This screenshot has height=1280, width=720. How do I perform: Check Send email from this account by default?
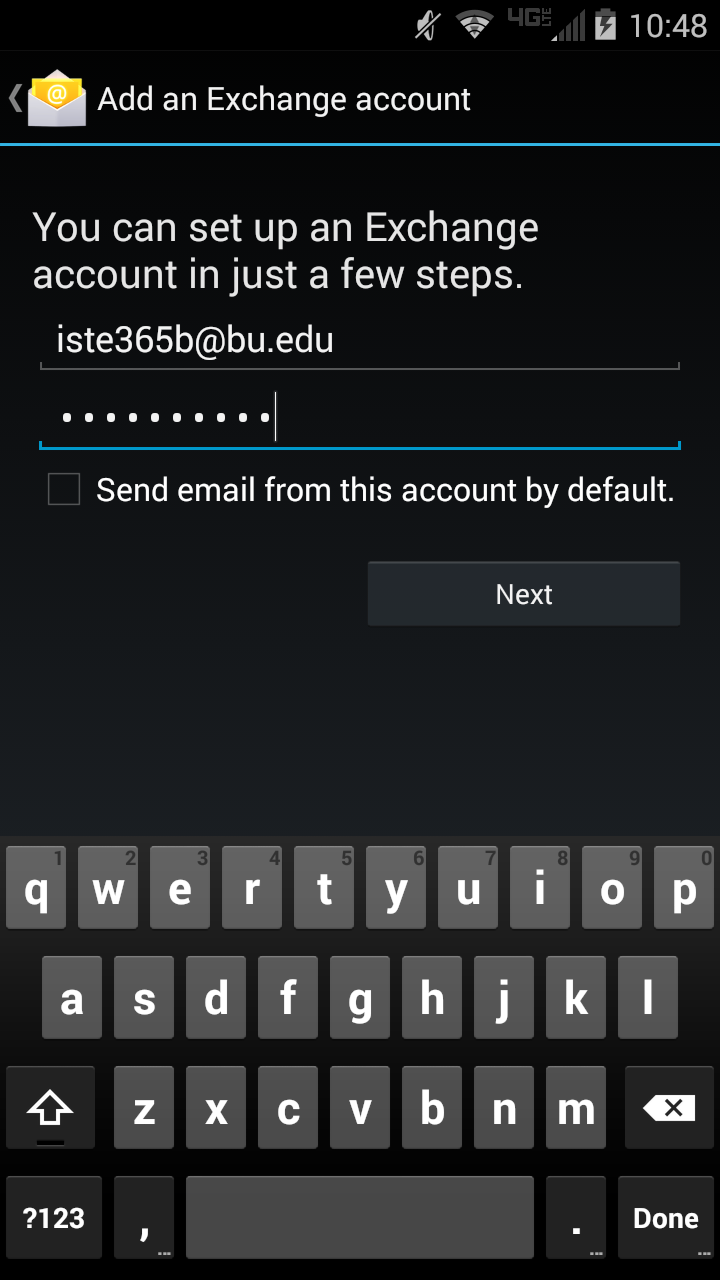(x=64, y=490)
